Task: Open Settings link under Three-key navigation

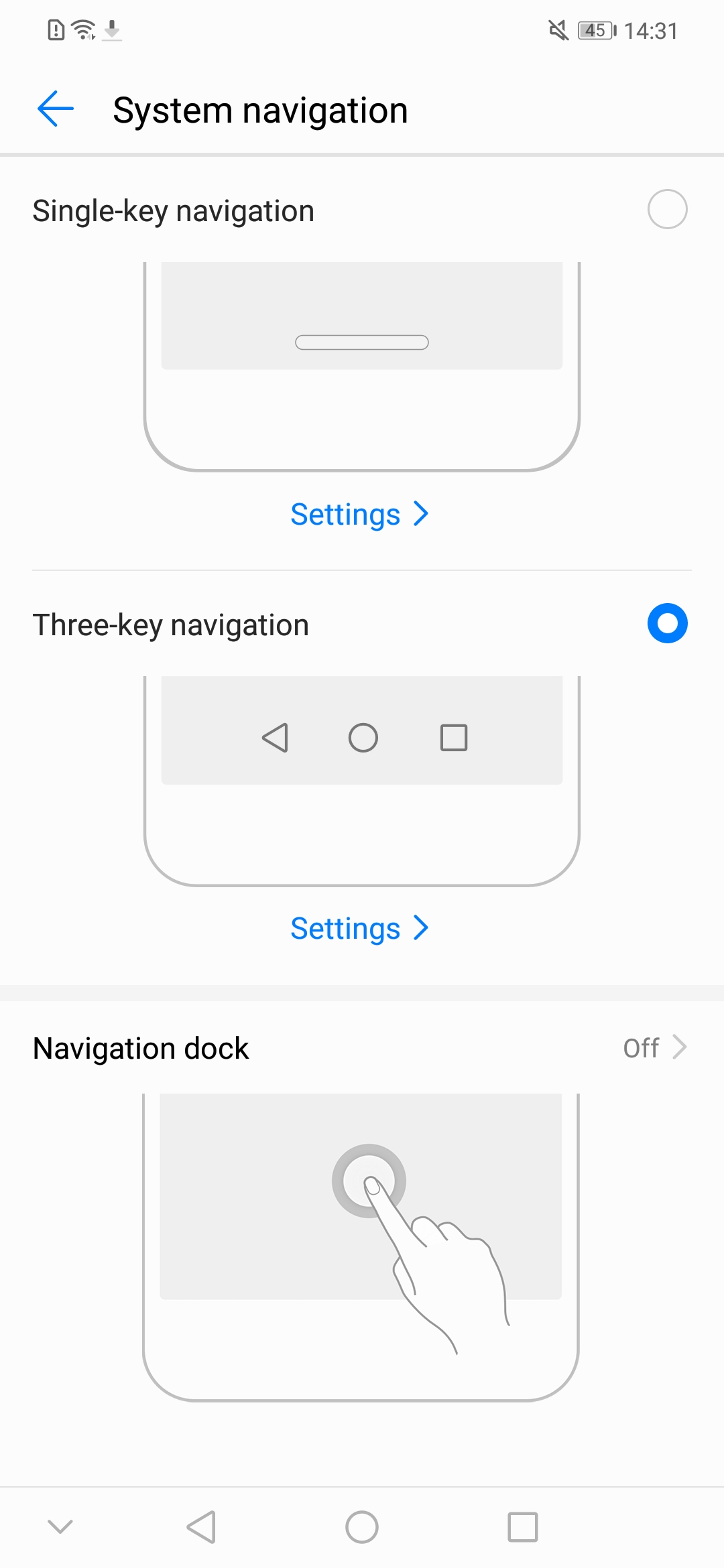Action: click(359, 929)
